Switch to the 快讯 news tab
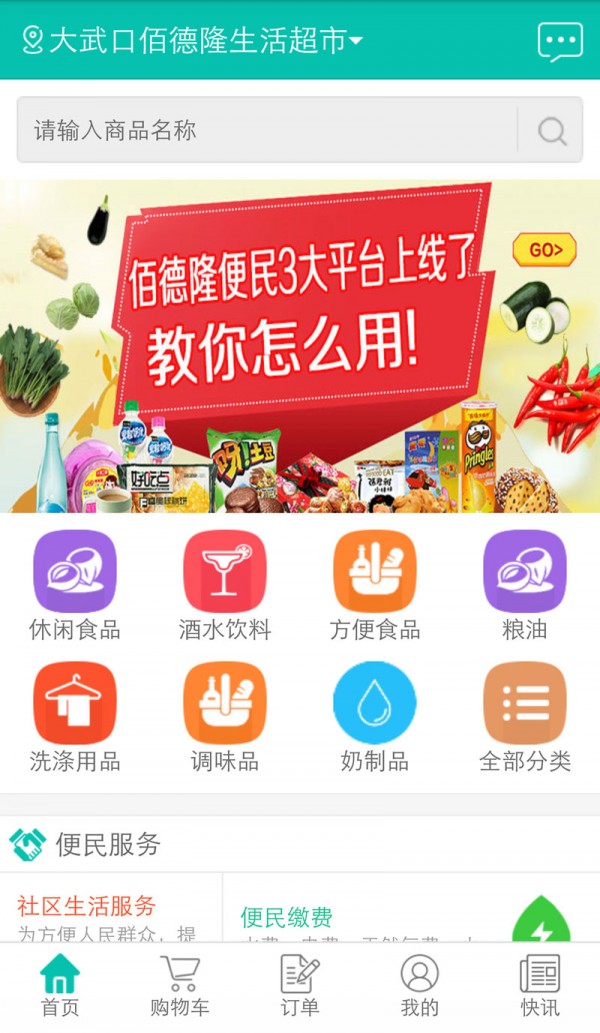This screenshot has height=1033, width=600. pos(540,986)
